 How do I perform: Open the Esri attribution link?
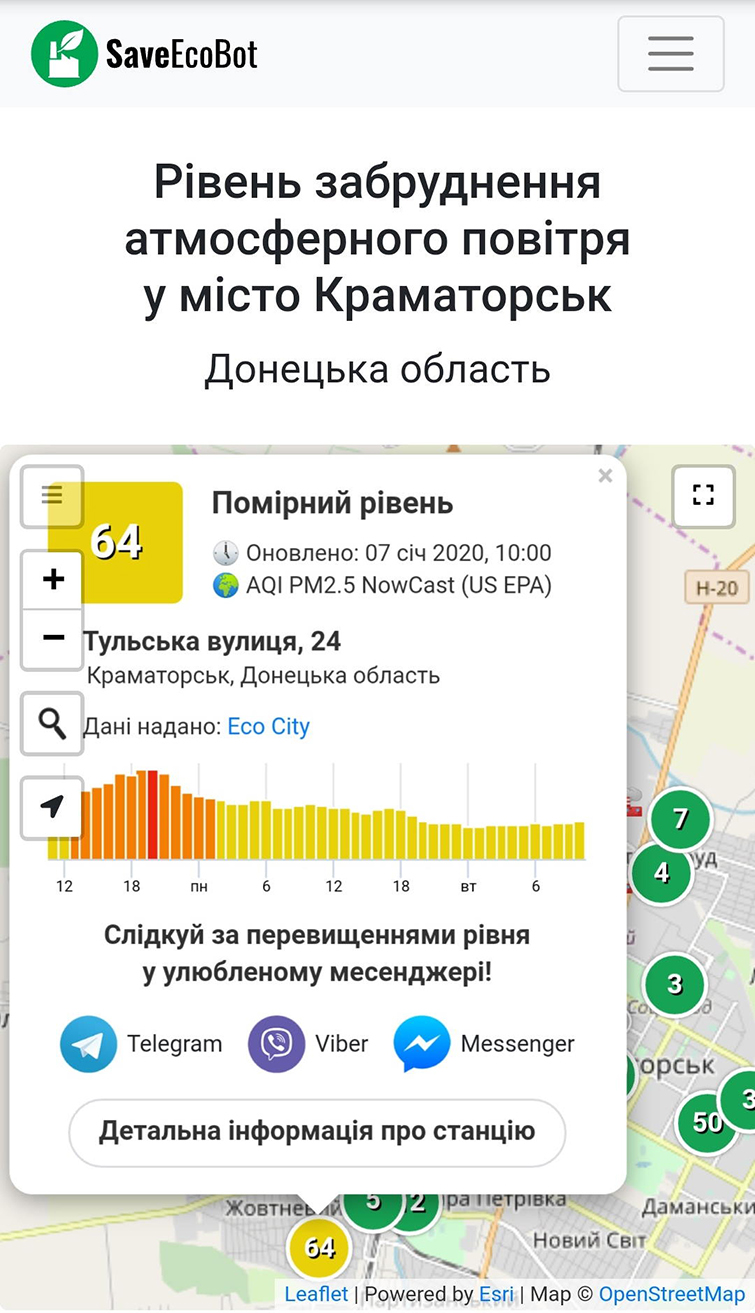tap(496, 1294)
